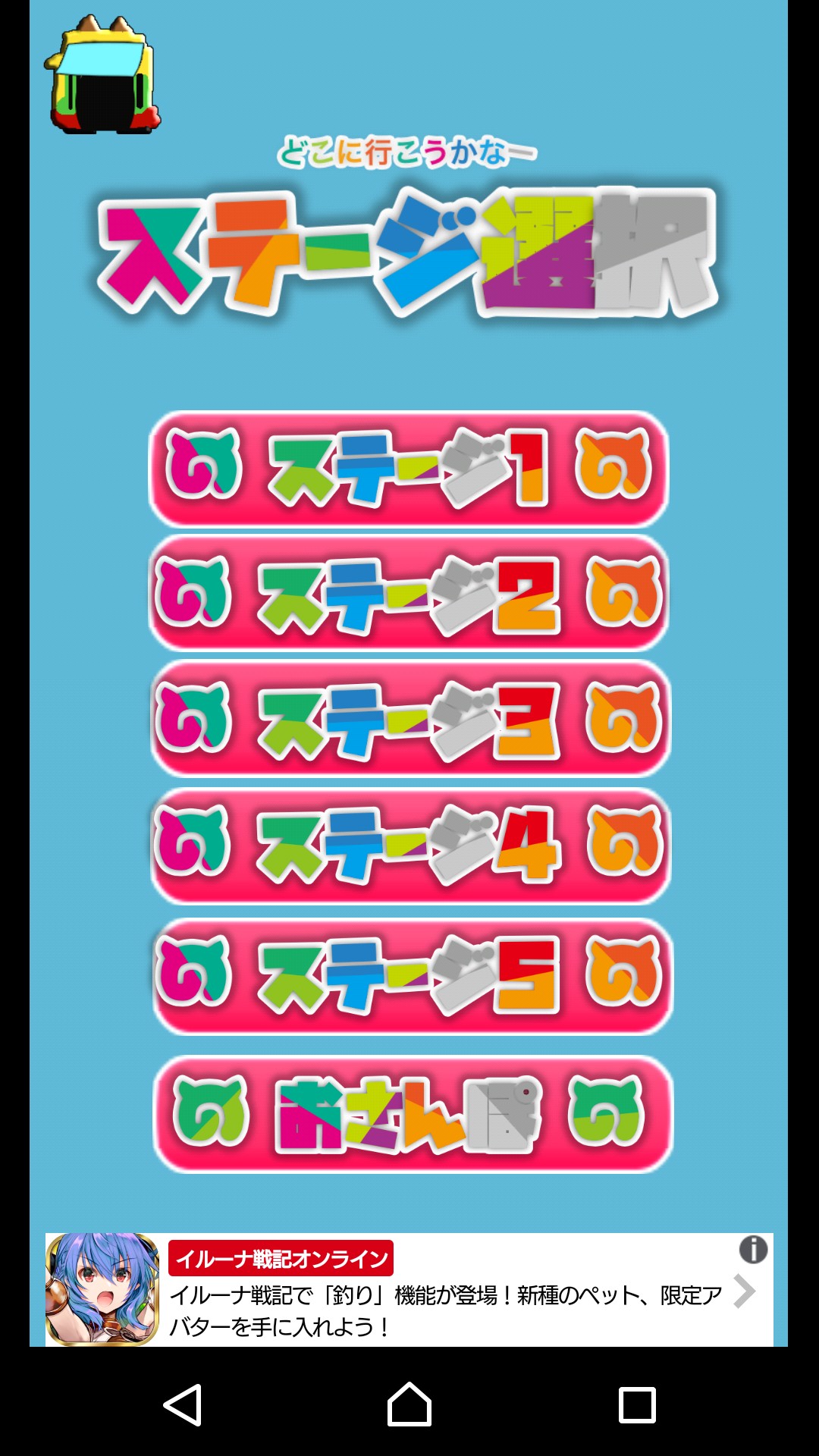Screen dimensions: 819x1456
Task: Tap the ステージ5 button
Action: coord(413,976)
